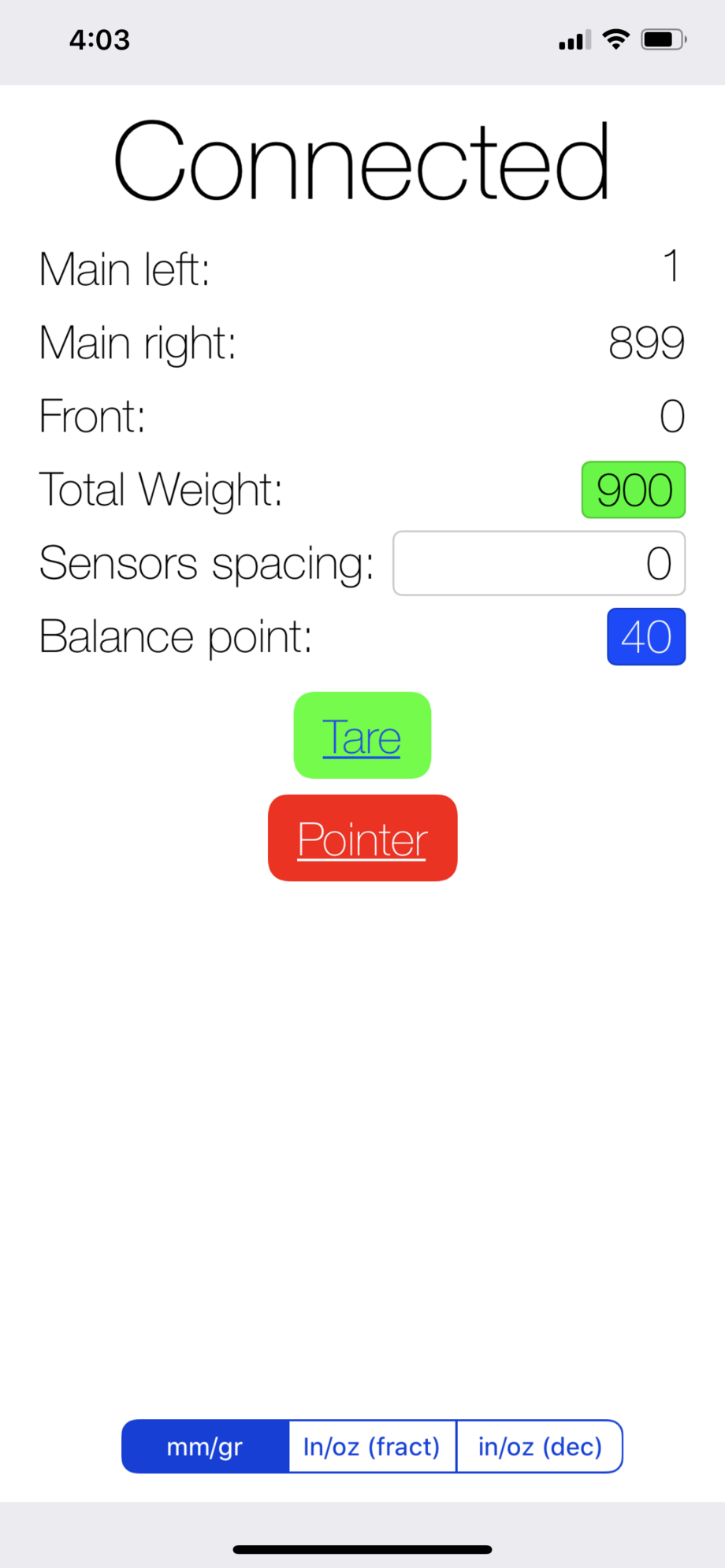The height and width of the screenshot is (1568, 725).
Task: Switch to in/oz (dec) units
Action: point(540,1447)
